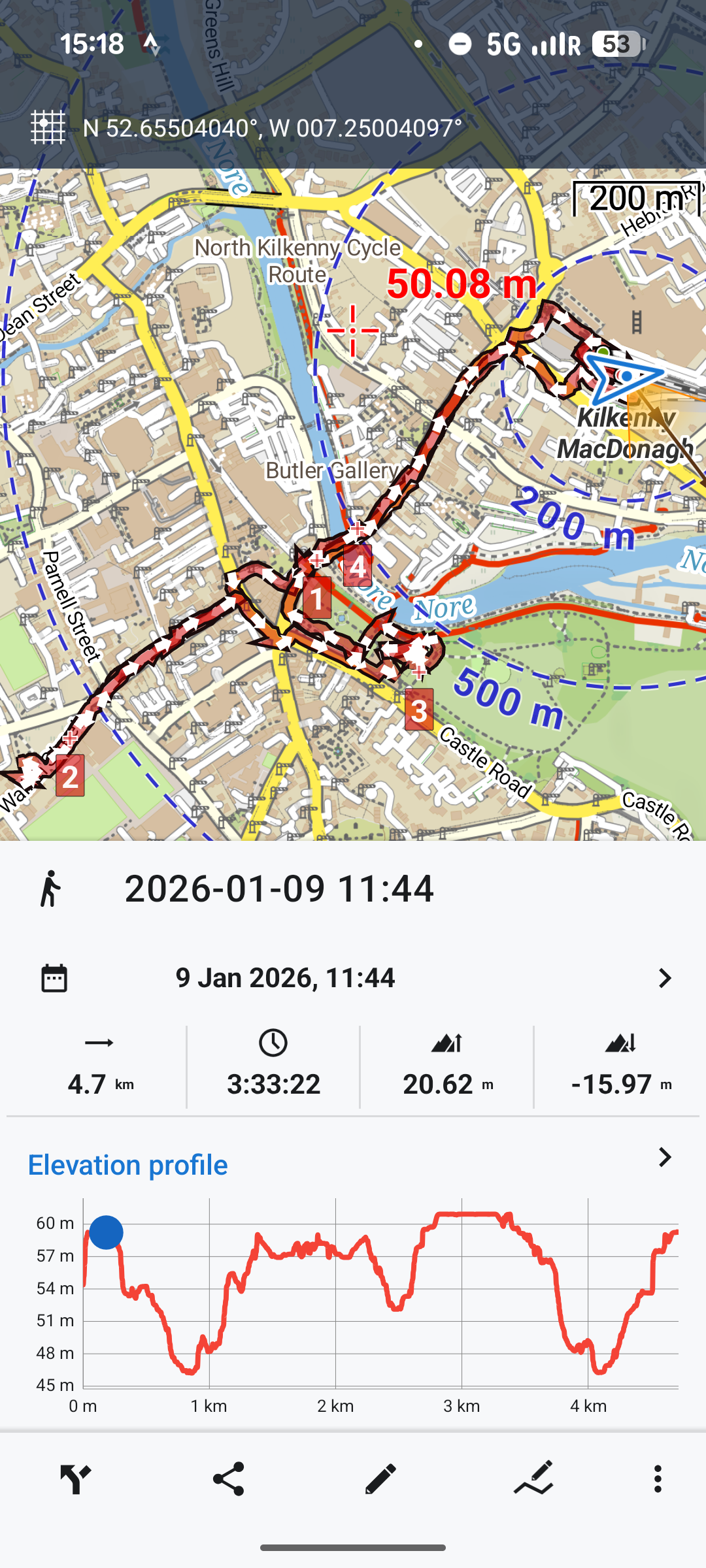
Task: Tap the blue GPS position arrow
Action: coord(621,377)
